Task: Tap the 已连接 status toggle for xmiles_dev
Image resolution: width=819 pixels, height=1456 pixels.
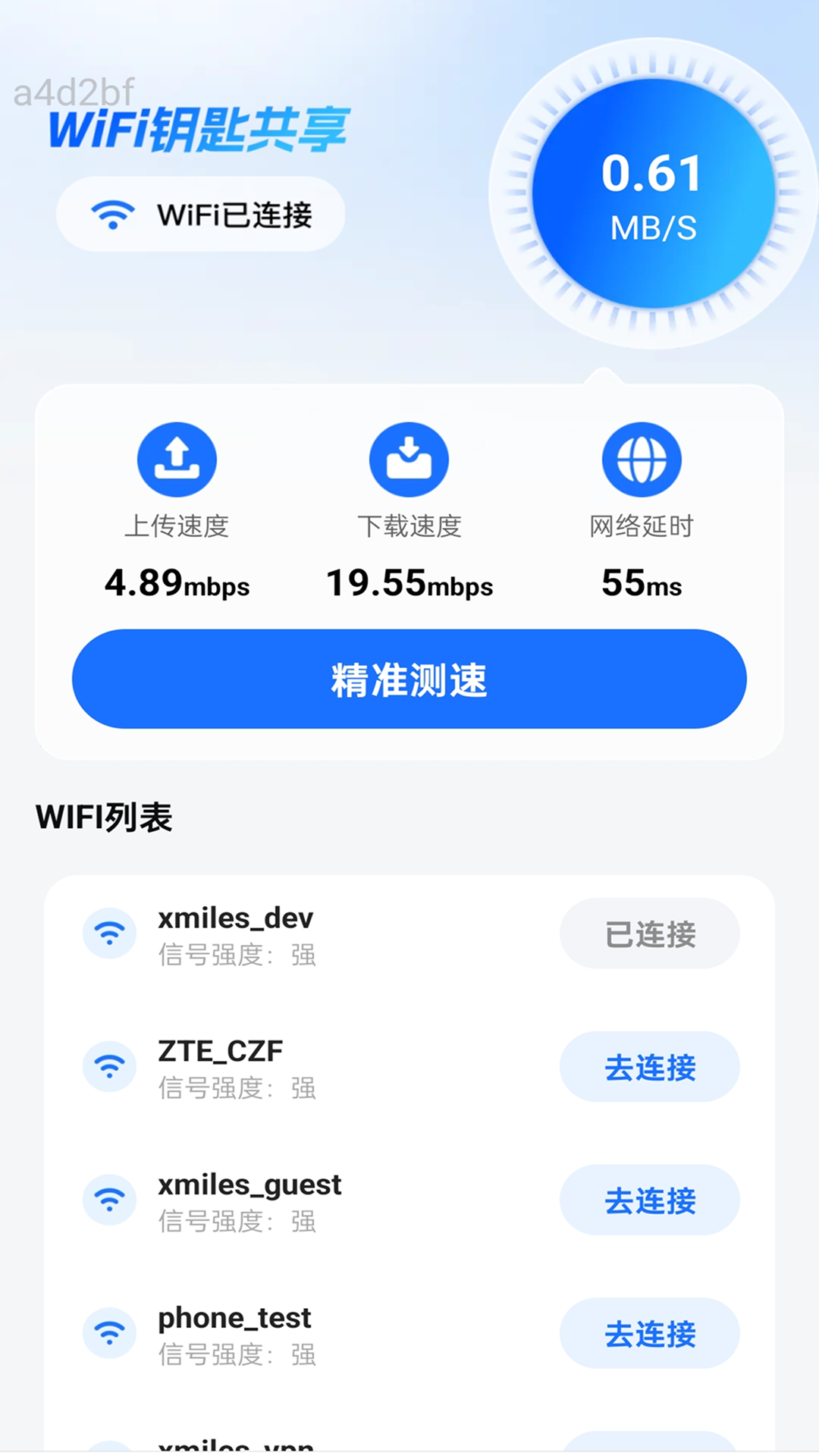Action: [x=649, y=934]
